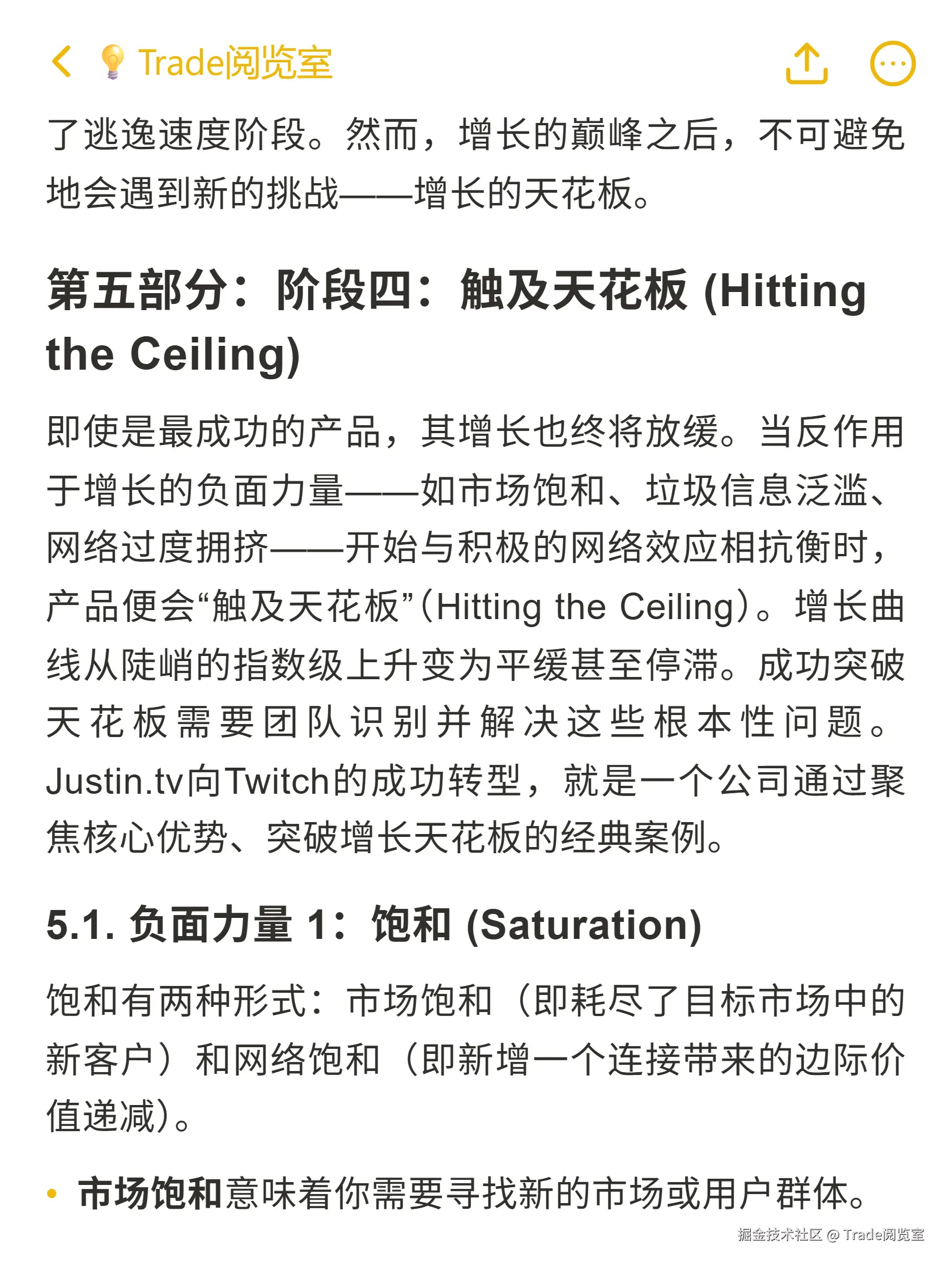The width and height of the screenshot is (952, 1270).
Task: Open the more options menu
Action: pos(892,63)
